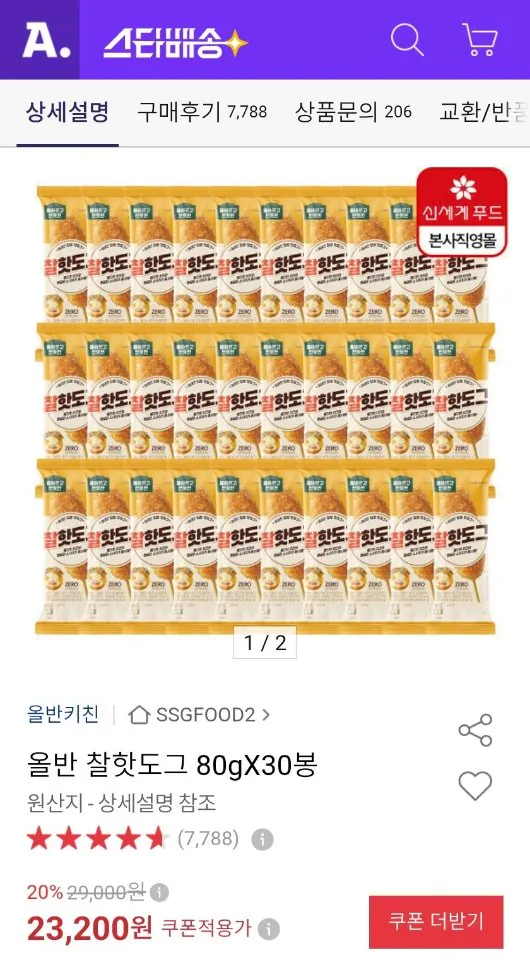Share this product

click(x=476, y=730)
